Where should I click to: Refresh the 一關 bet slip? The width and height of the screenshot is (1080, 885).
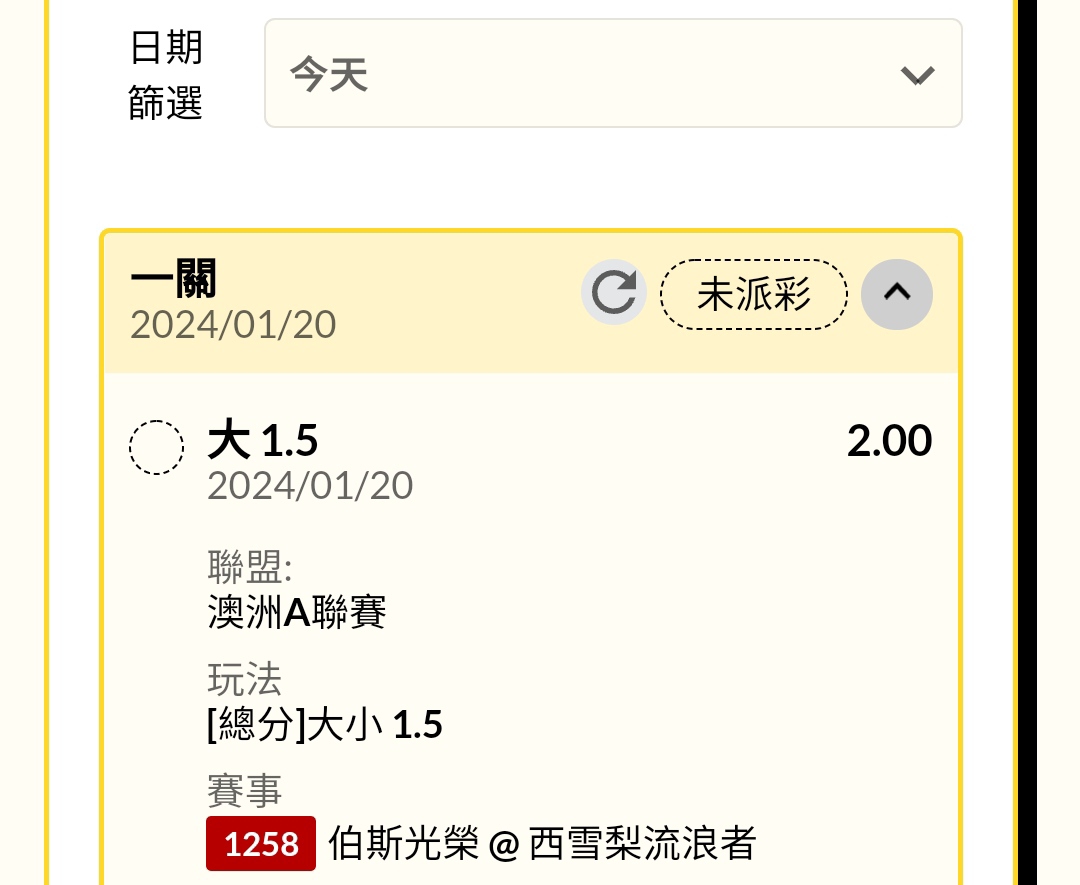tap(613, 293)
